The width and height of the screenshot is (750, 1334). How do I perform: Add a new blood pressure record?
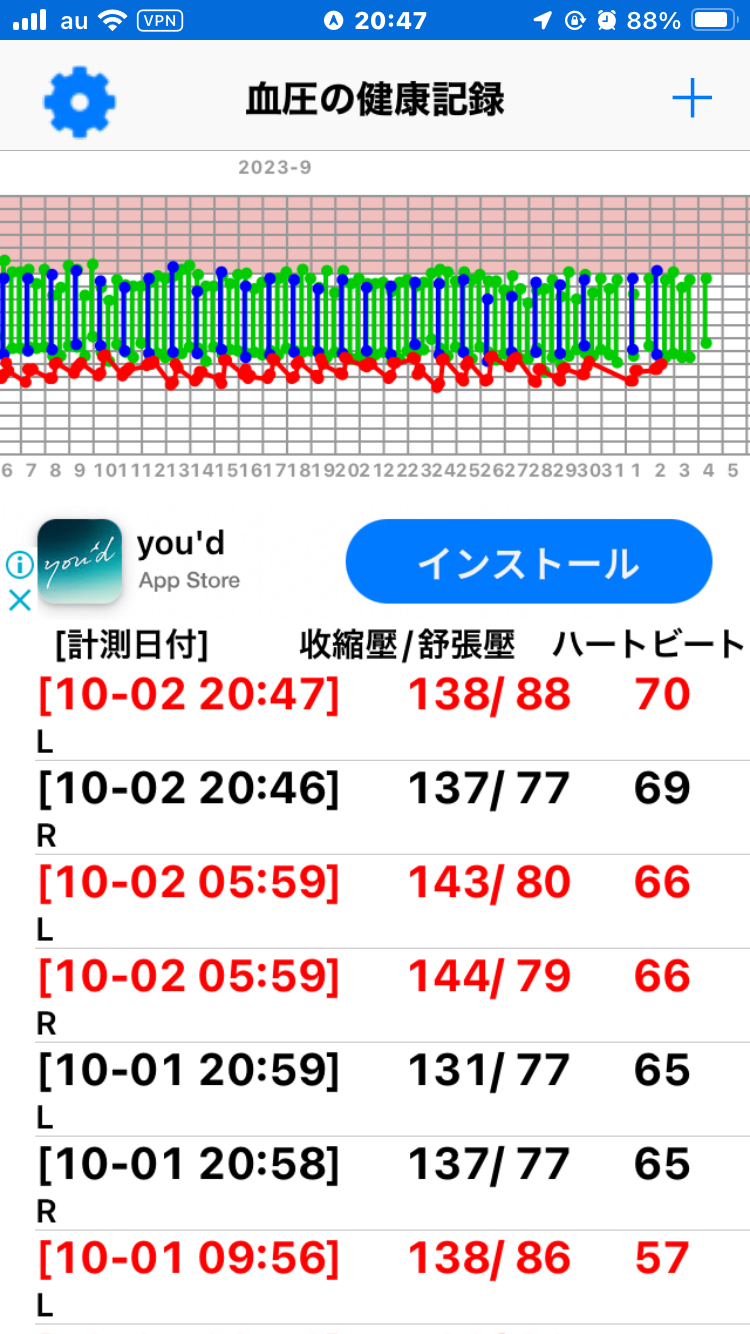point(691,99)
